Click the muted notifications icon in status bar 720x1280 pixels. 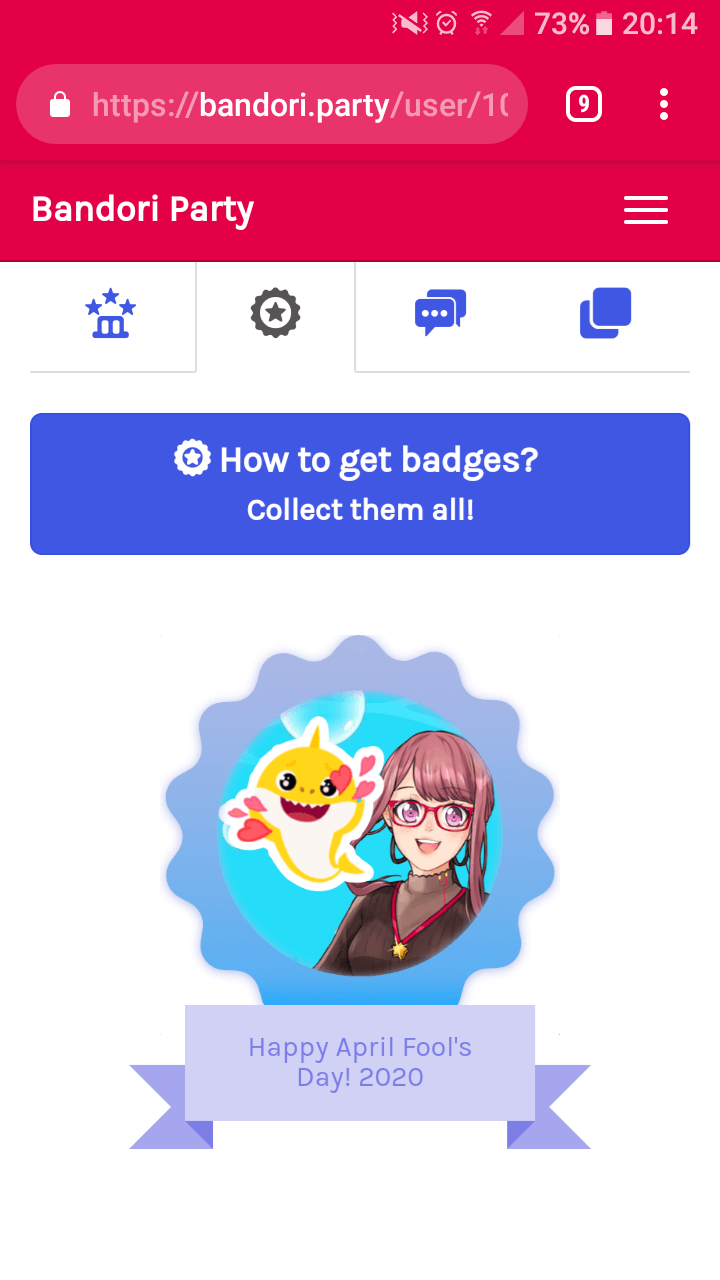tap(405, 22)
